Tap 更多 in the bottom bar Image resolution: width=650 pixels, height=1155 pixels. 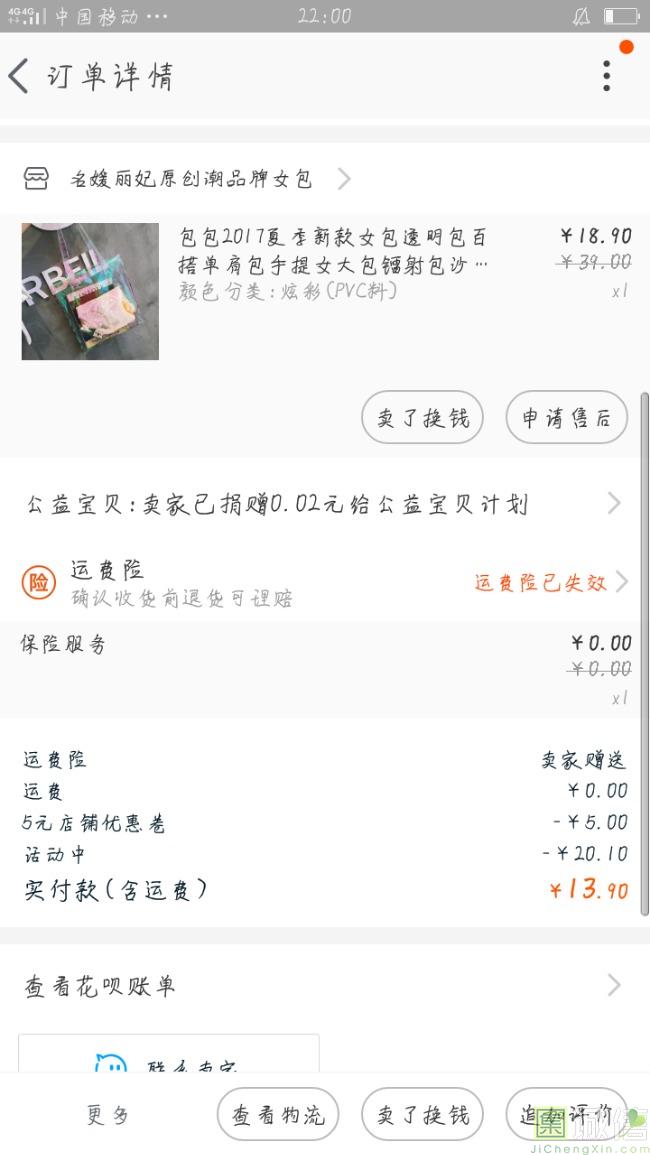108,1115
